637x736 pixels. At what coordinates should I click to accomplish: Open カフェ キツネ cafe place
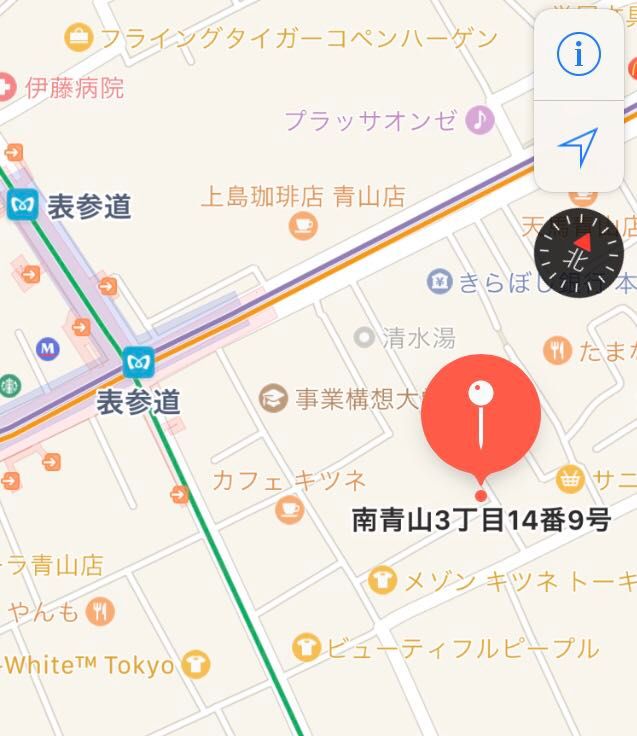289,509
